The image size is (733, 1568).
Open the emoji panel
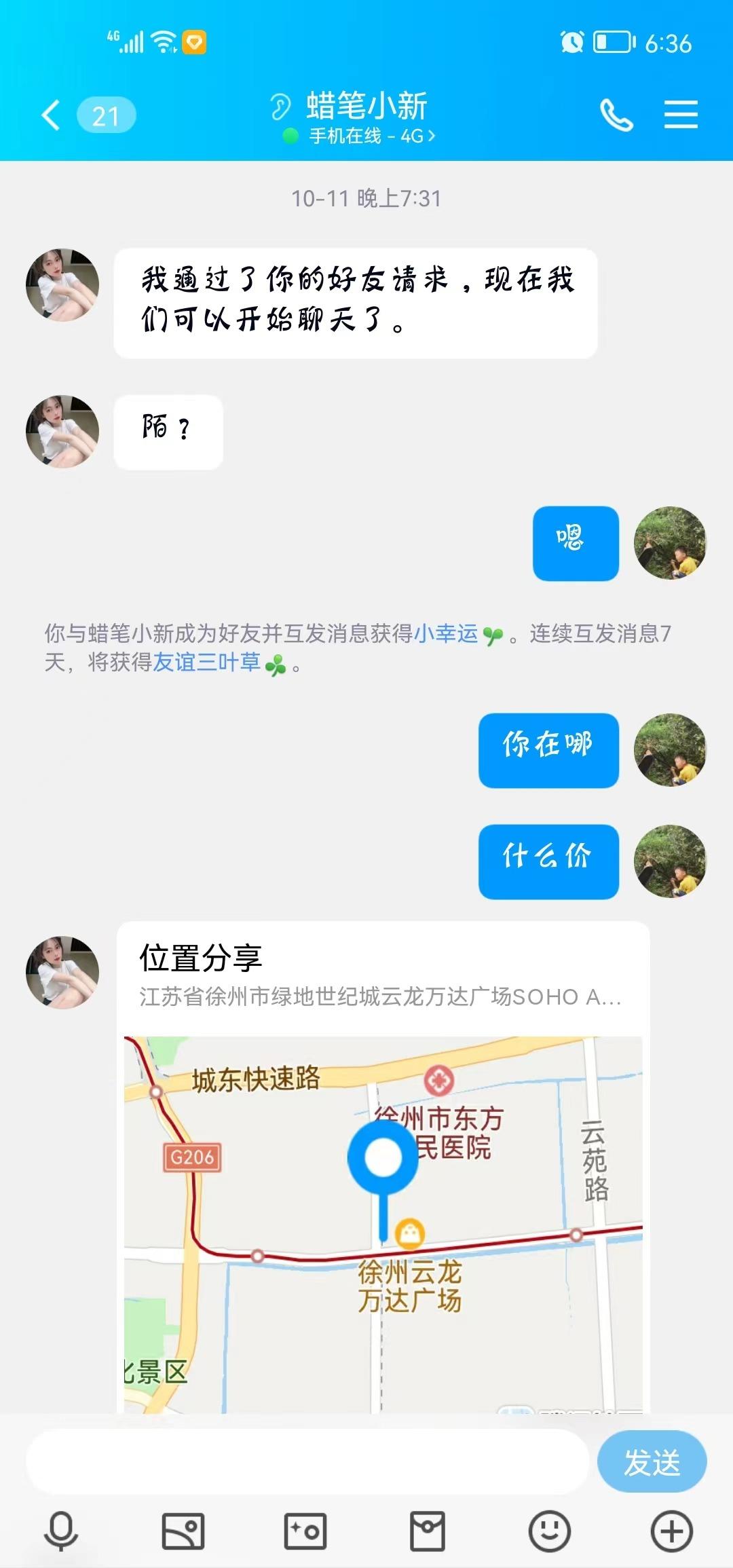tap(549, 1531)
